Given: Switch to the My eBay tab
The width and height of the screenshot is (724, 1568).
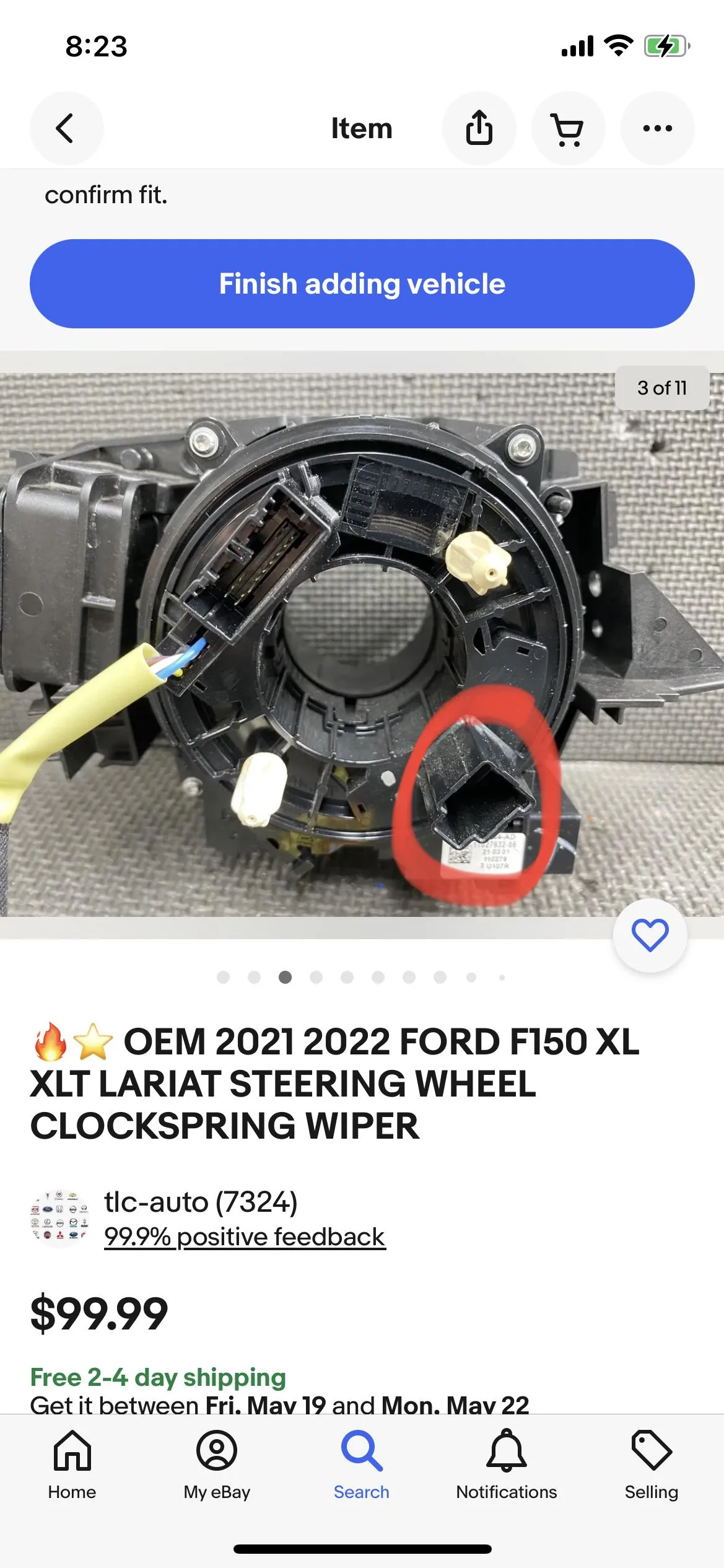Looking at the screenshot, I should click(x=217, y=1464).
